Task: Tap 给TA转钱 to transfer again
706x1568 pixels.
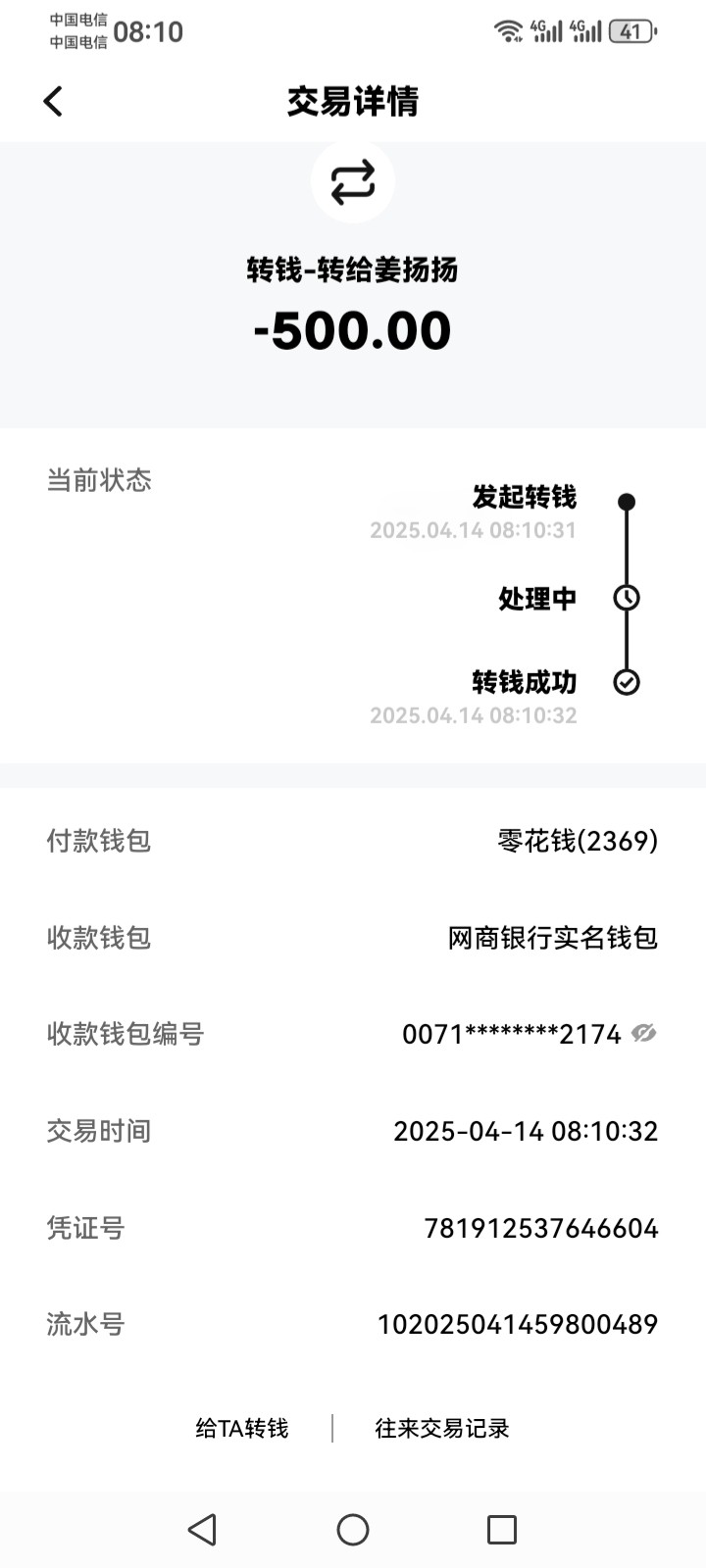Action: point(242,1428)
